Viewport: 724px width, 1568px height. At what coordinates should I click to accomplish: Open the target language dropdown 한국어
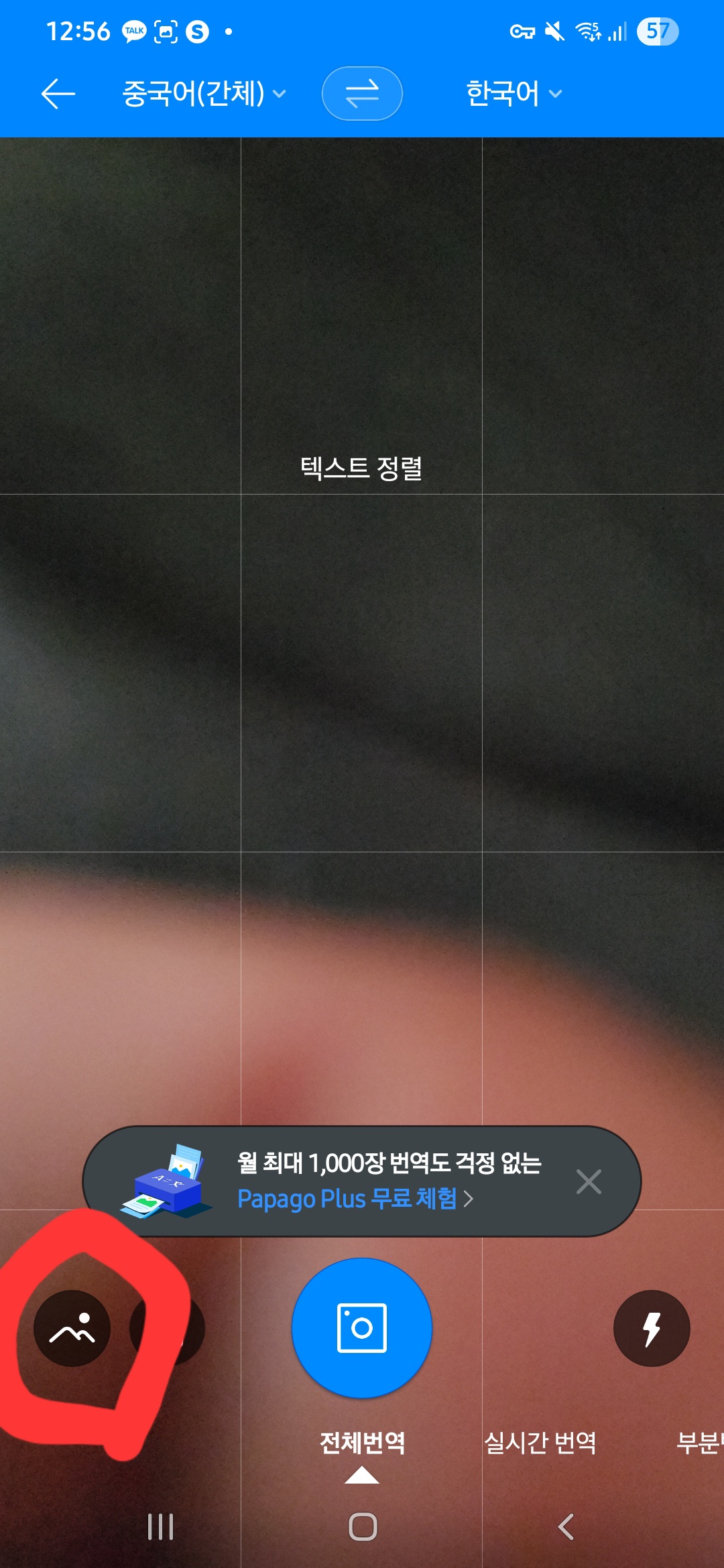tap(514, 93)
